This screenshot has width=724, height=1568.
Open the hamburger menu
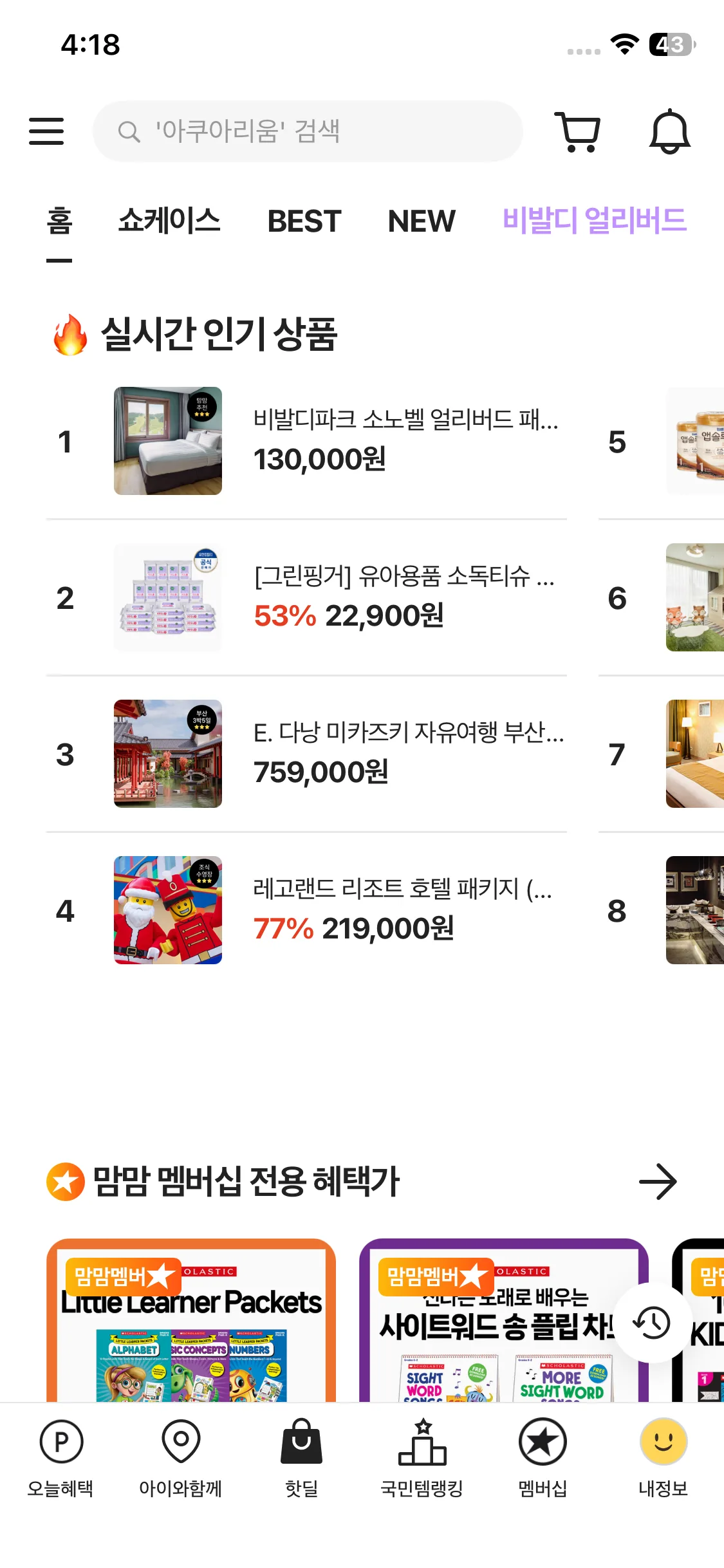(x=46, y=131)
